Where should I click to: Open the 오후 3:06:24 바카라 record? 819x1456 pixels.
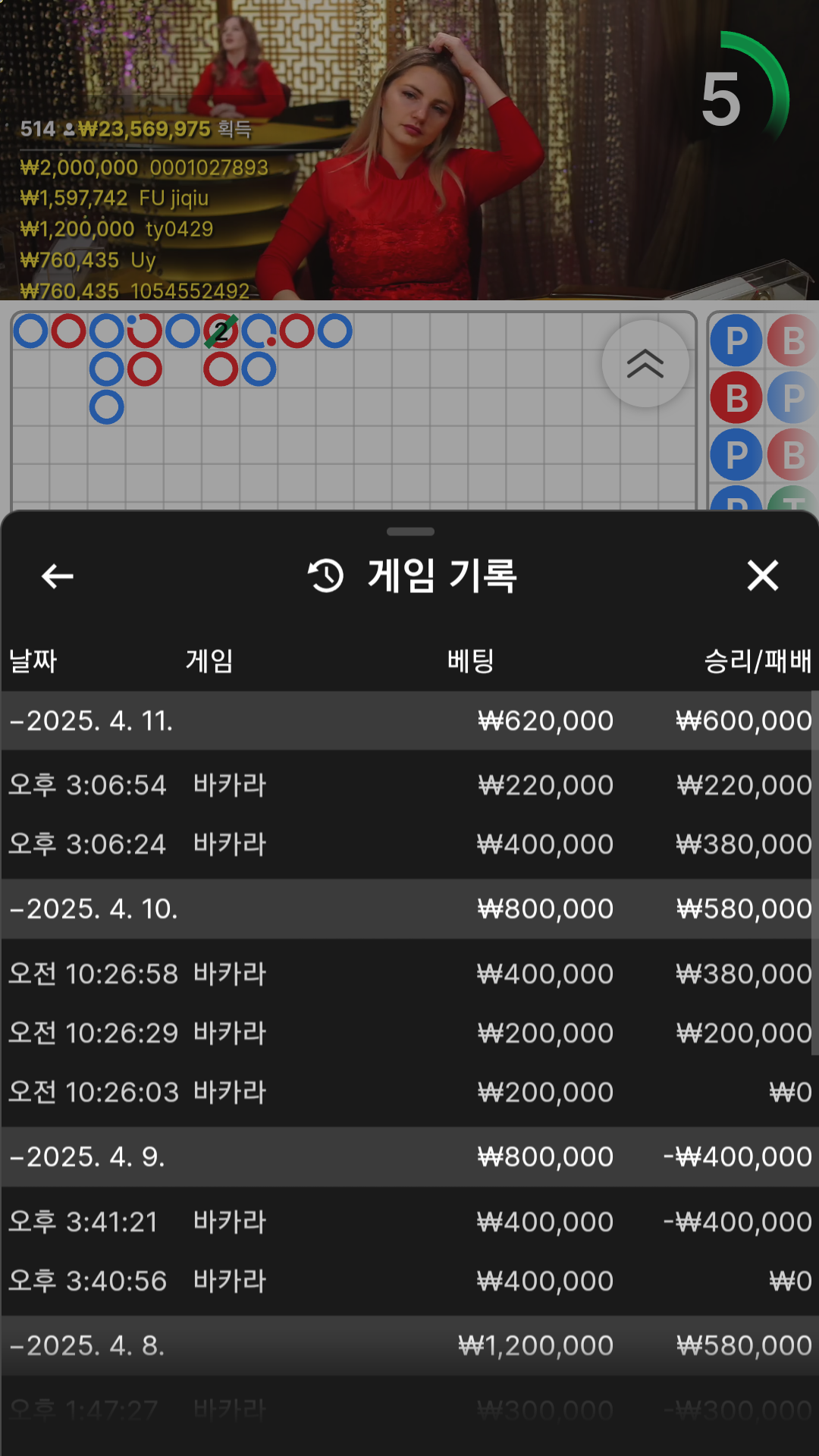pos(409,844)
